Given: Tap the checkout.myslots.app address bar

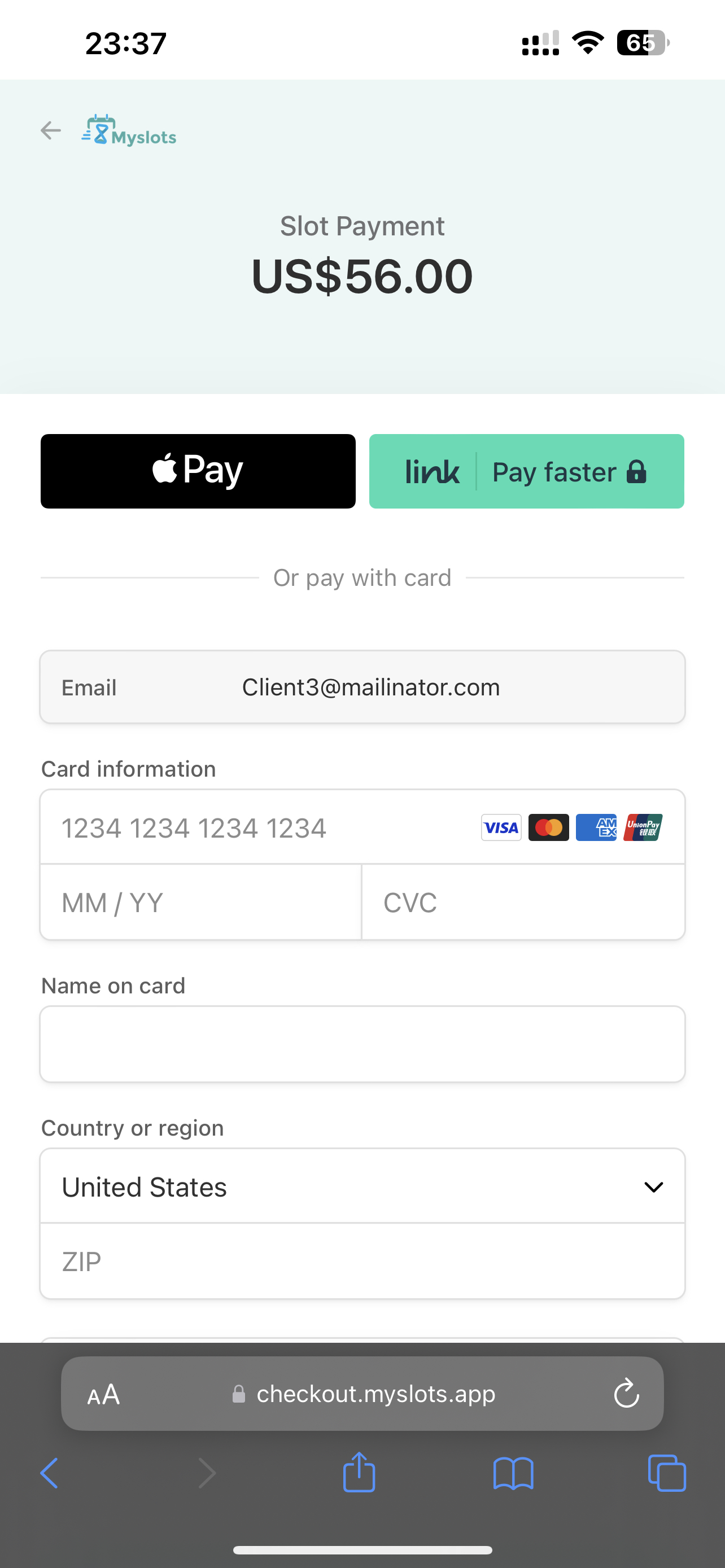Looking at the screenshot, I should 364,1394.
